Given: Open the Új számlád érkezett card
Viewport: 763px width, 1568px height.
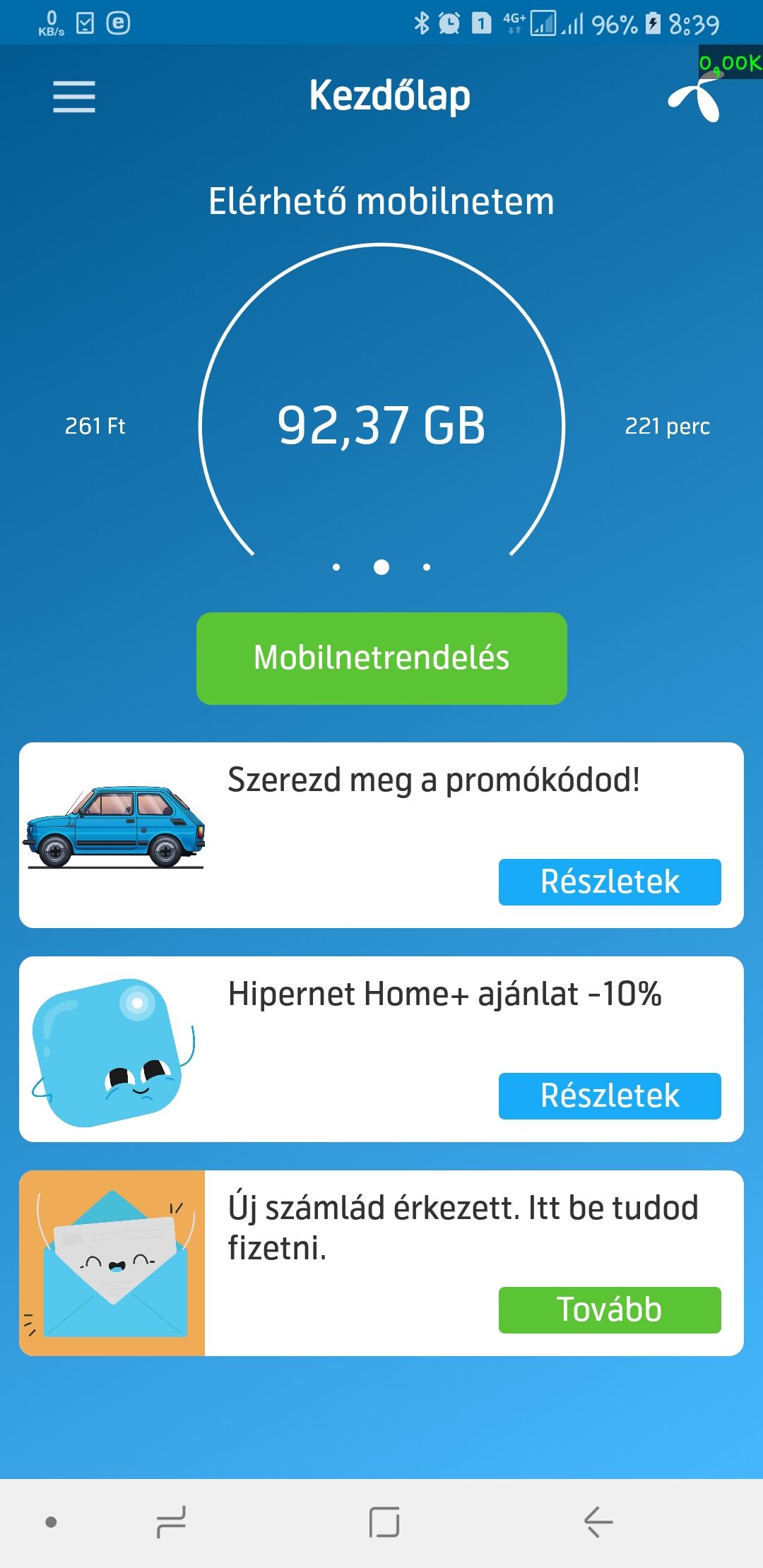Looking at the screenshot, I should coord(381,1263).
